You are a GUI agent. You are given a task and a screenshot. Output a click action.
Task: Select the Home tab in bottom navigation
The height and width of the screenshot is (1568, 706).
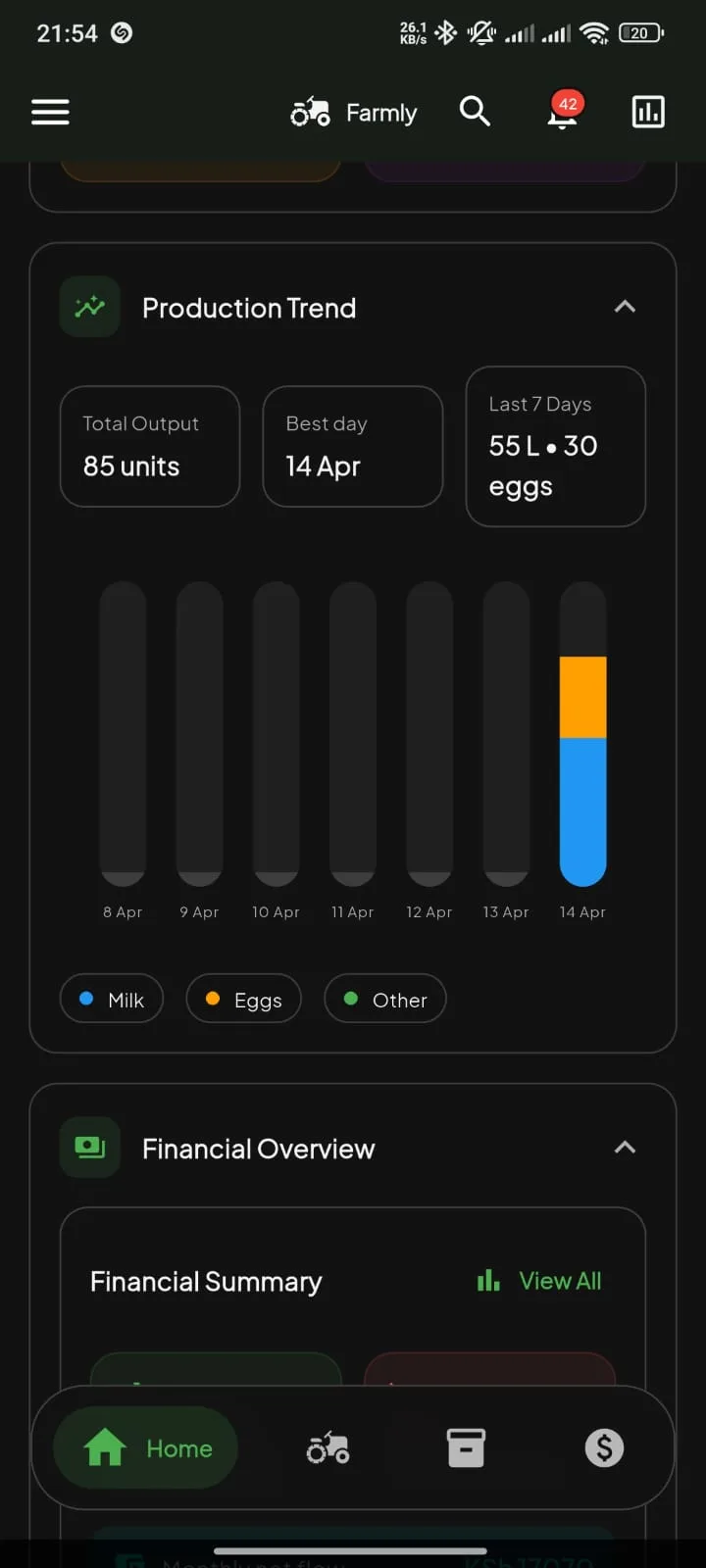(145, 1447)
